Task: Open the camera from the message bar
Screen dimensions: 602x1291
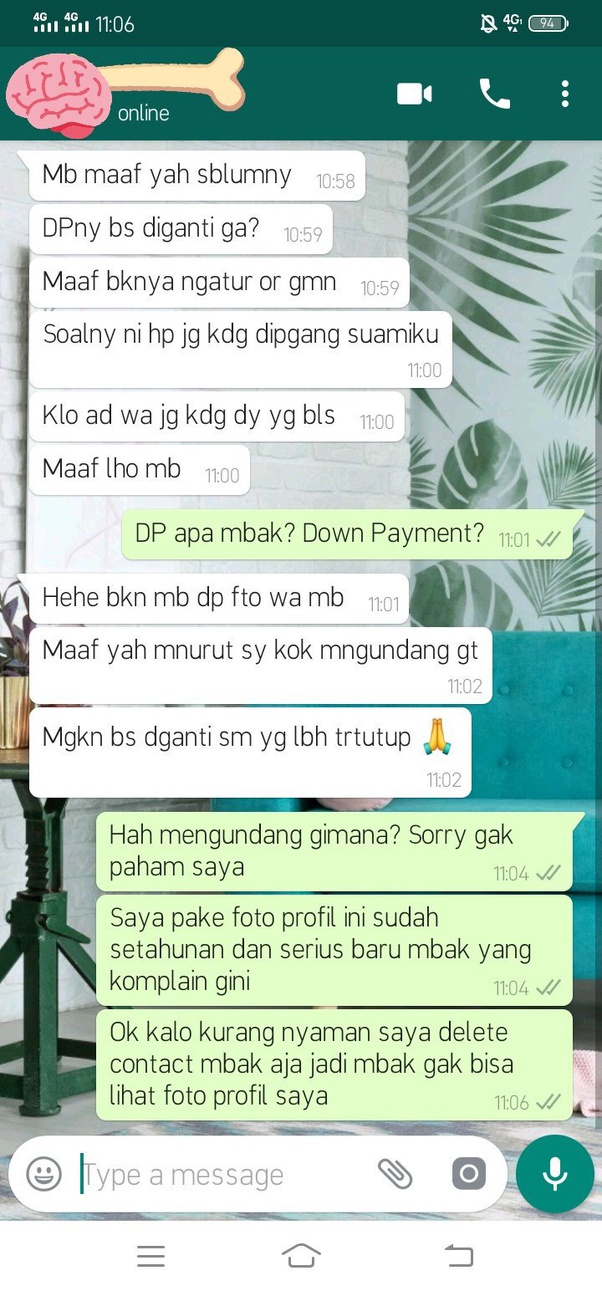Action: (x=468, y=1173)
